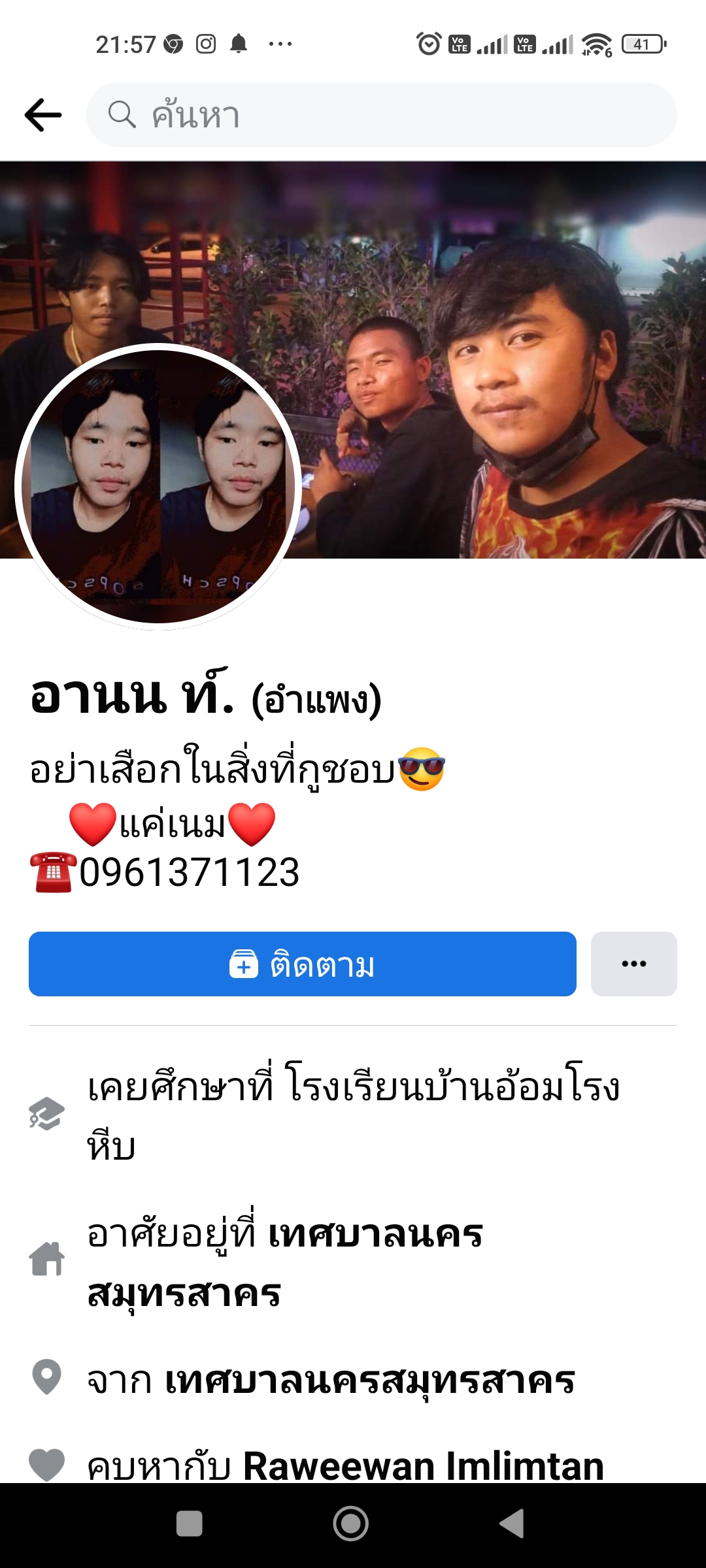
Task: Go back using the top arrow
Action: coord(43,115)
